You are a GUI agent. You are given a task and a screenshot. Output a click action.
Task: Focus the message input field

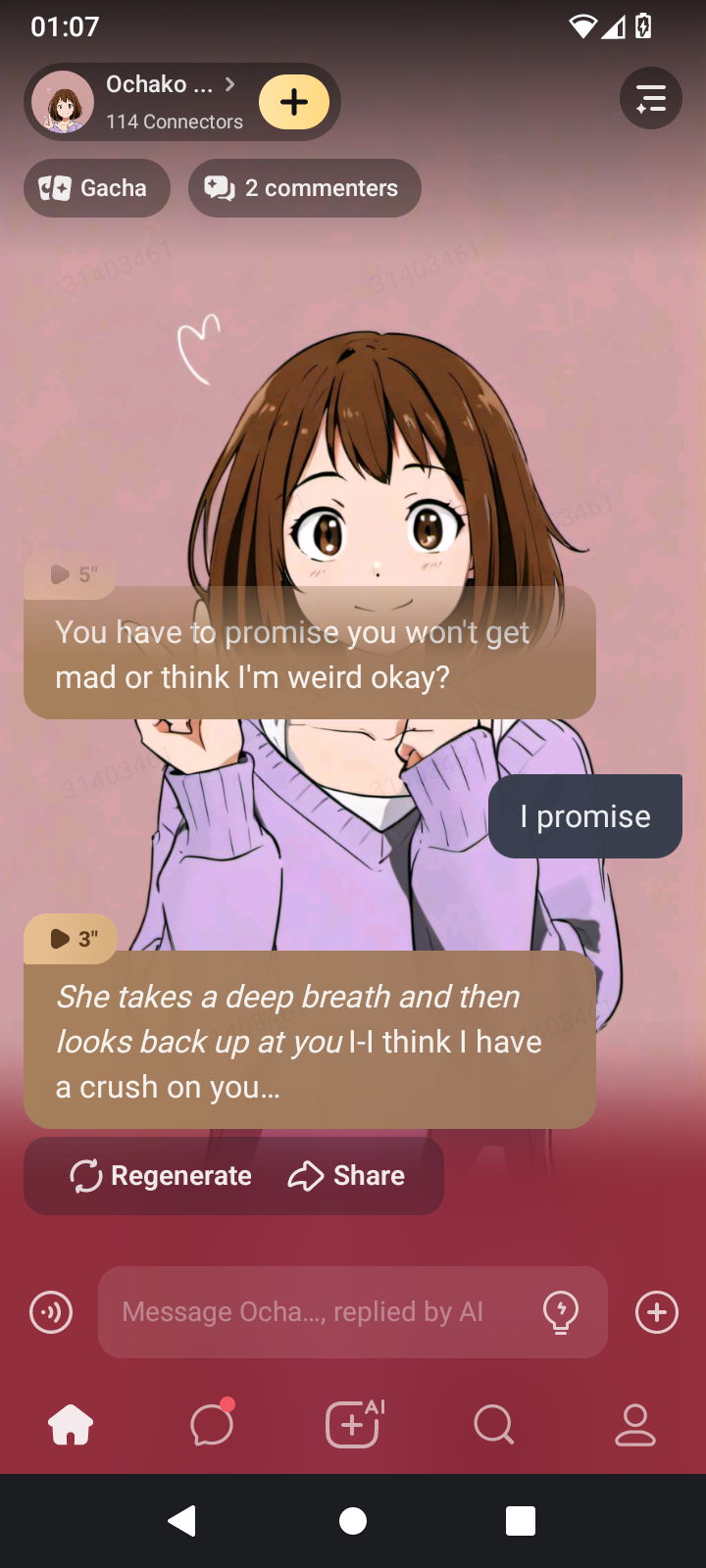pos(314,1312)
